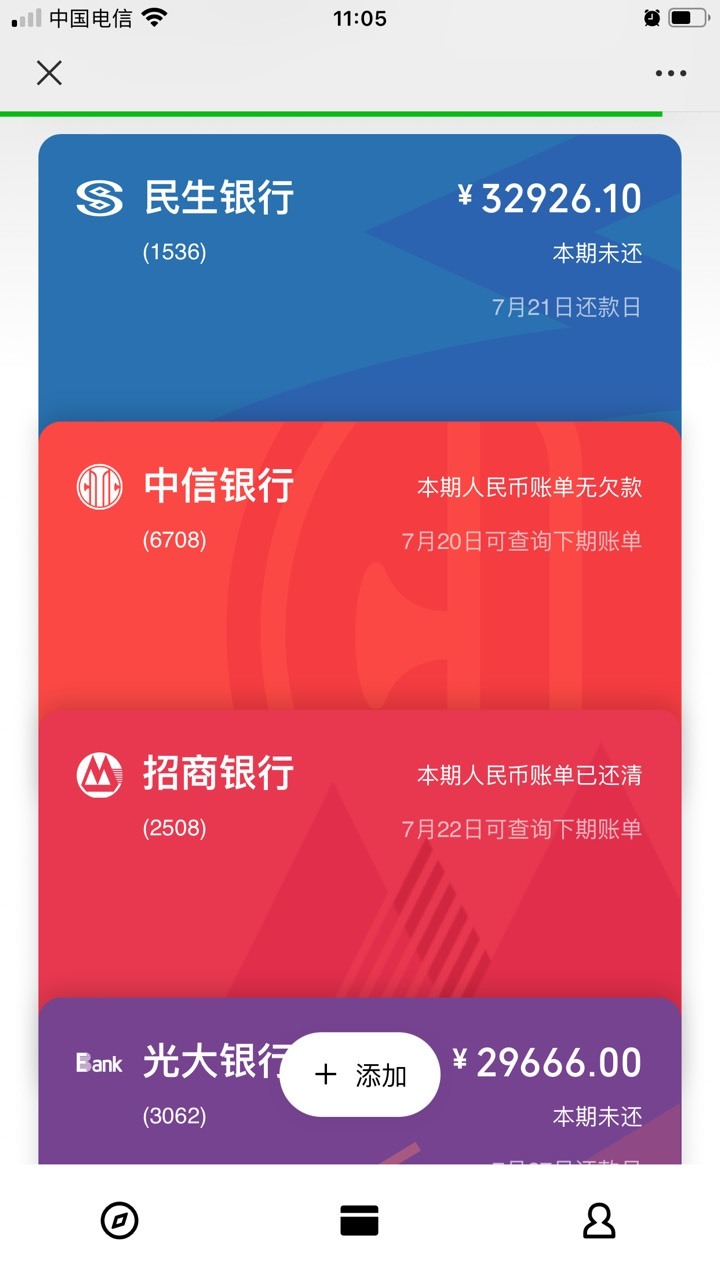Tap the 添加 button to add a card
The height and width of the screenshot is (1280, 720).
[x=360, y=1075]
